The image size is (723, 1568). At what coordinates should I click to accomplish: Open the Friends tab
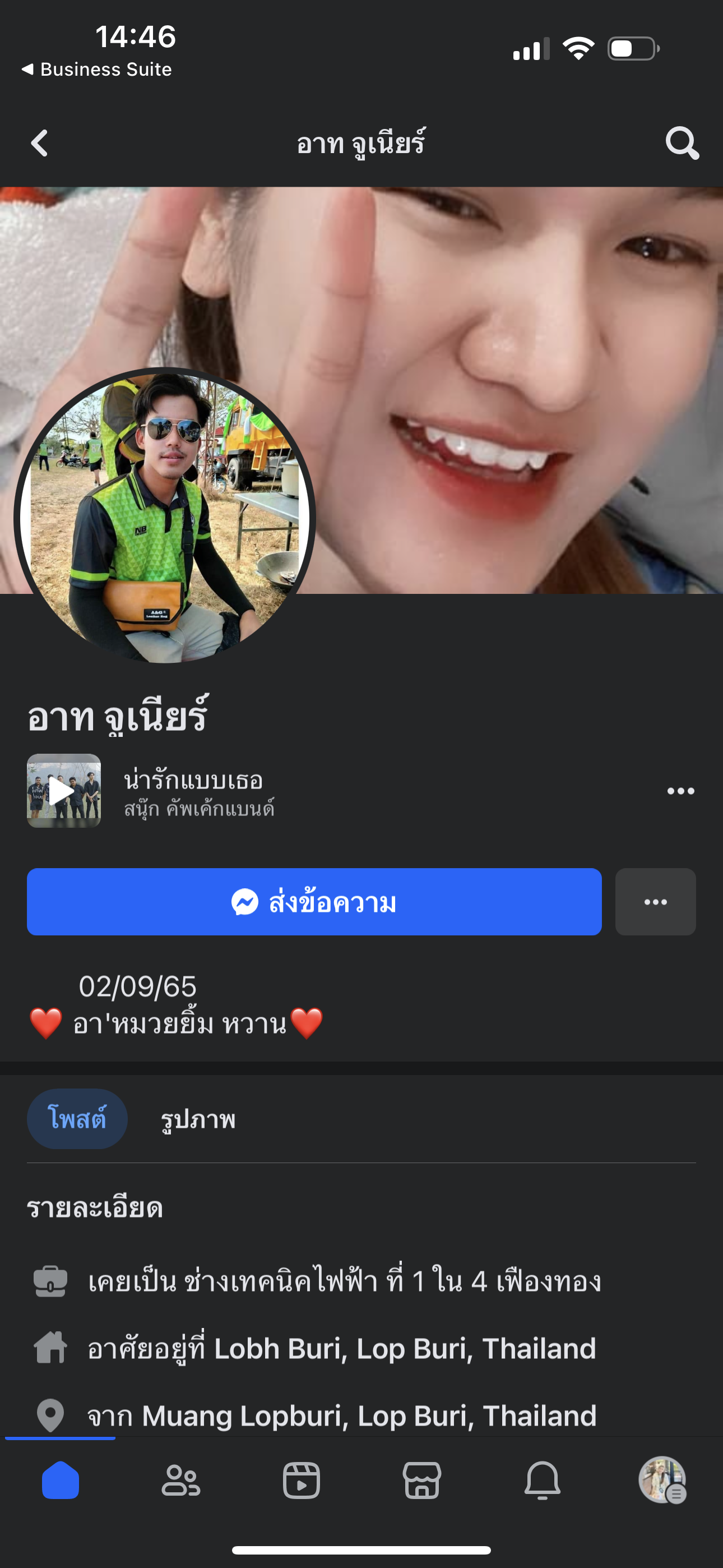(x=180, y=1480)
